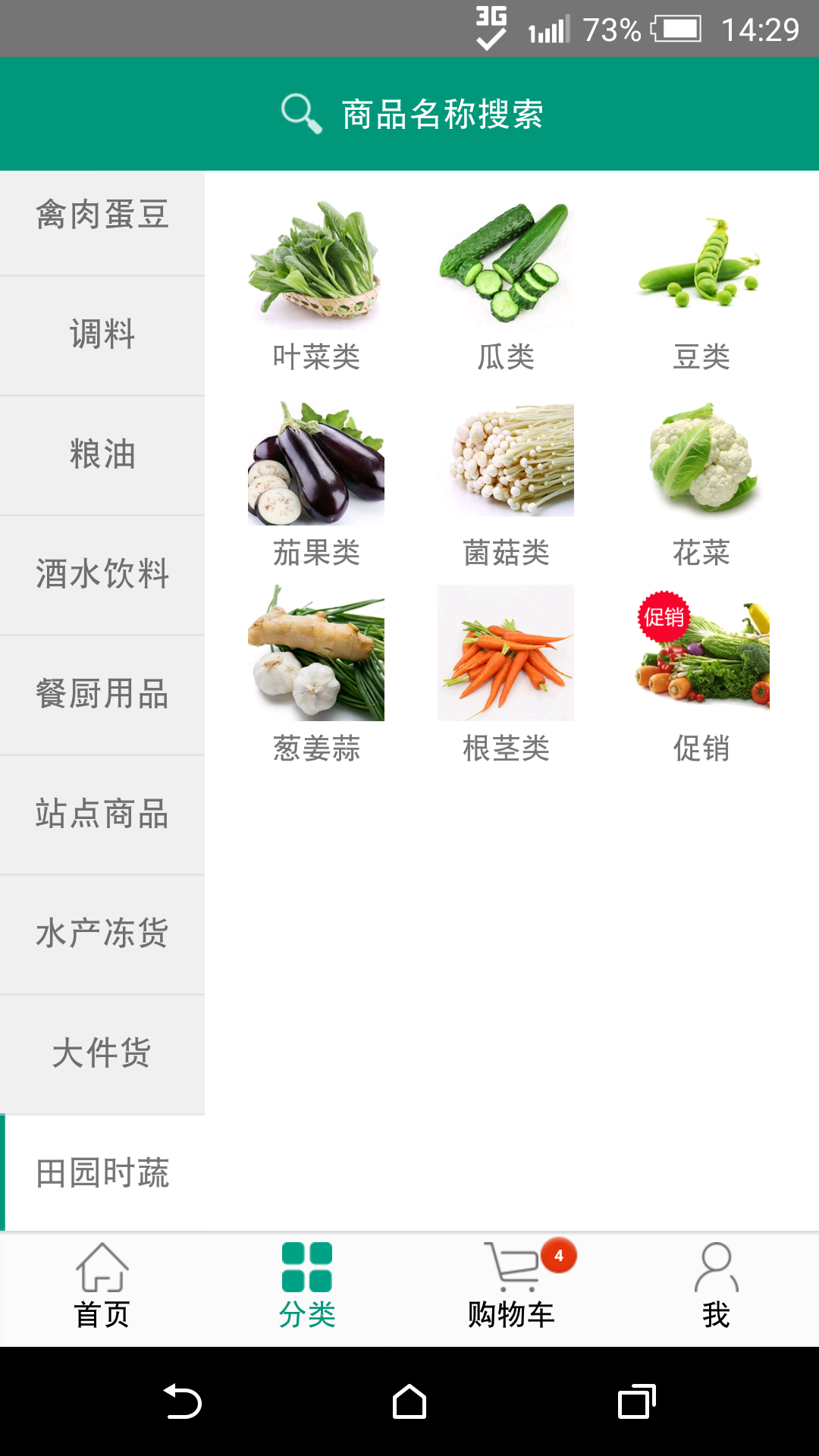Image resolution: width=819 pixels, height=1456 pixels.
Task: Select the 站点商品 category
Action: point(102,814)
